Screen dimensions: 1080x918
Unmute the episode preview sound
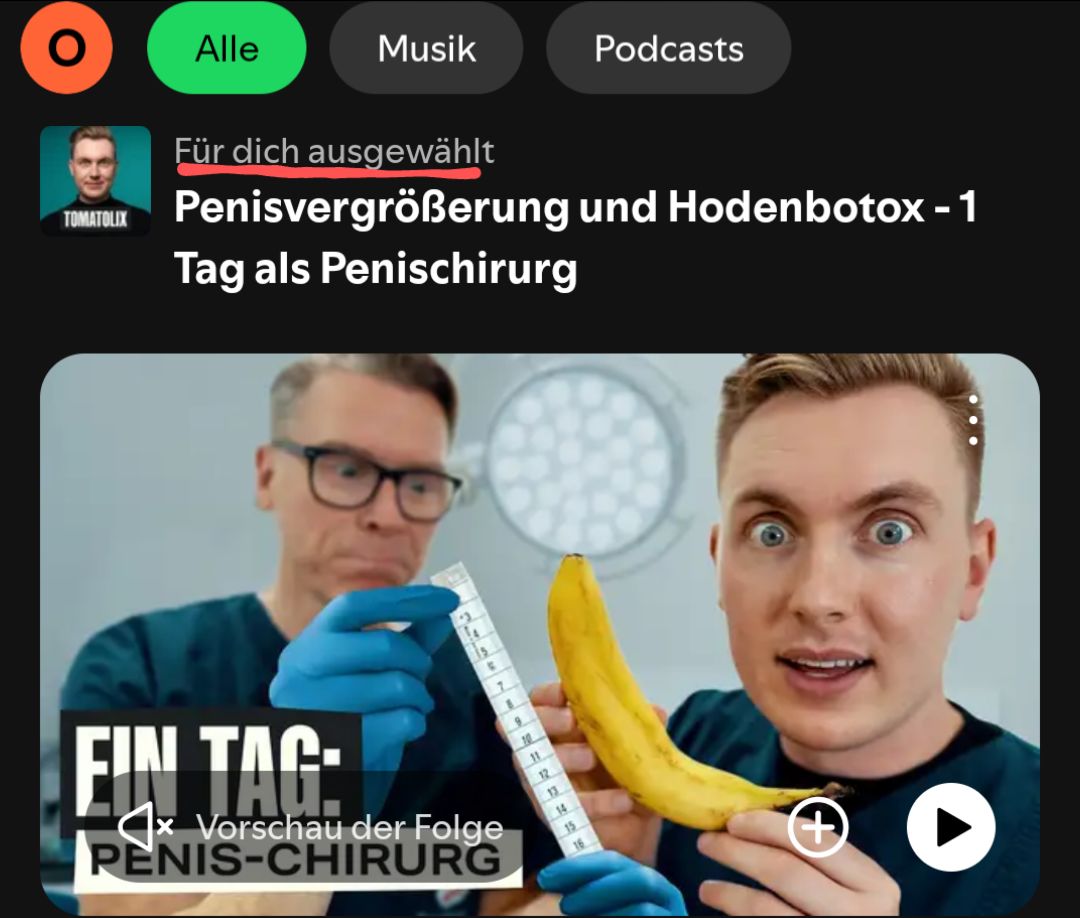point(146,828)
